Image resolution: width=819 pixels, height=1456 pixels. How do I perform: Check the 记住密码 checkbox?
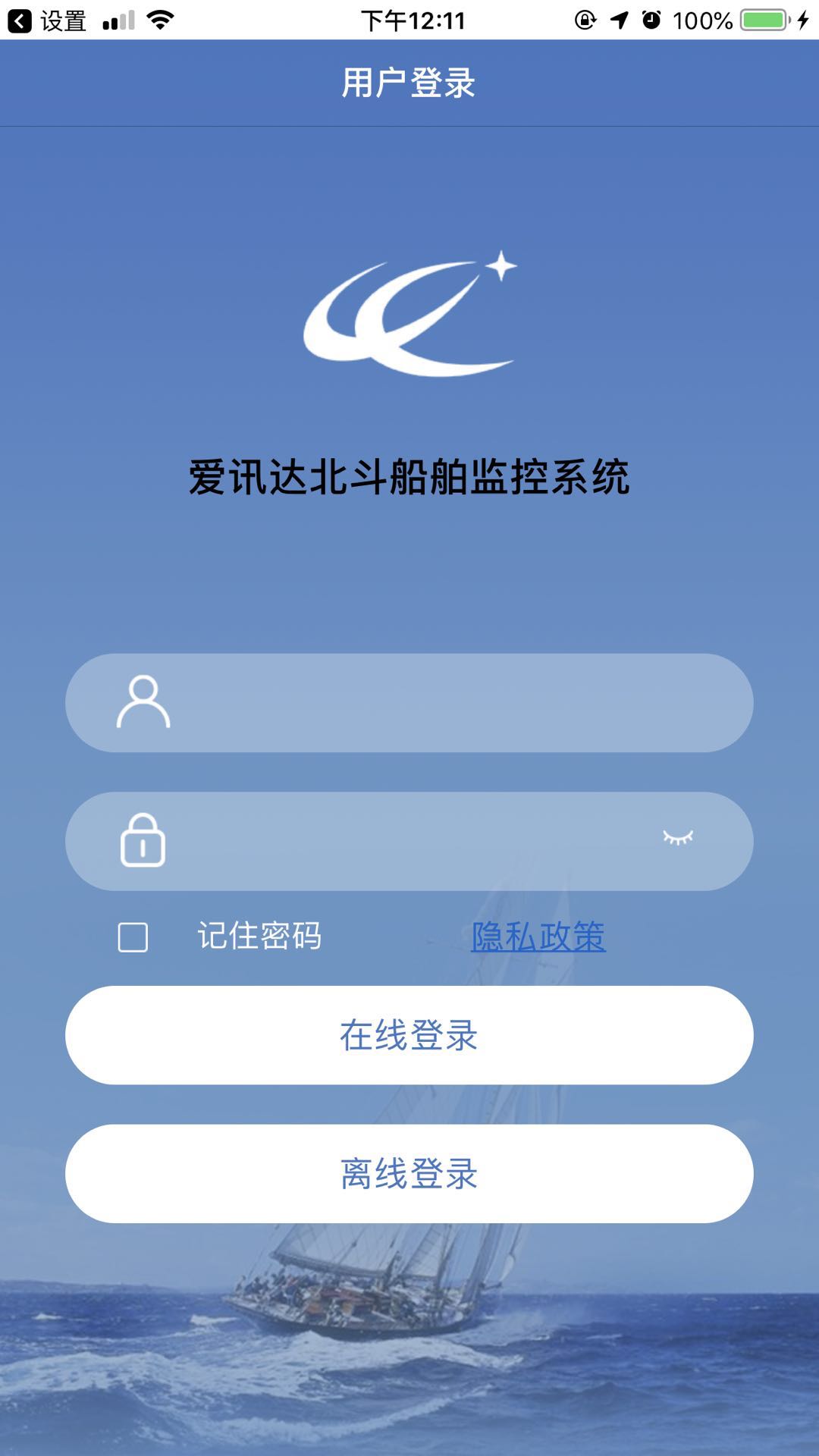[133, 937]
